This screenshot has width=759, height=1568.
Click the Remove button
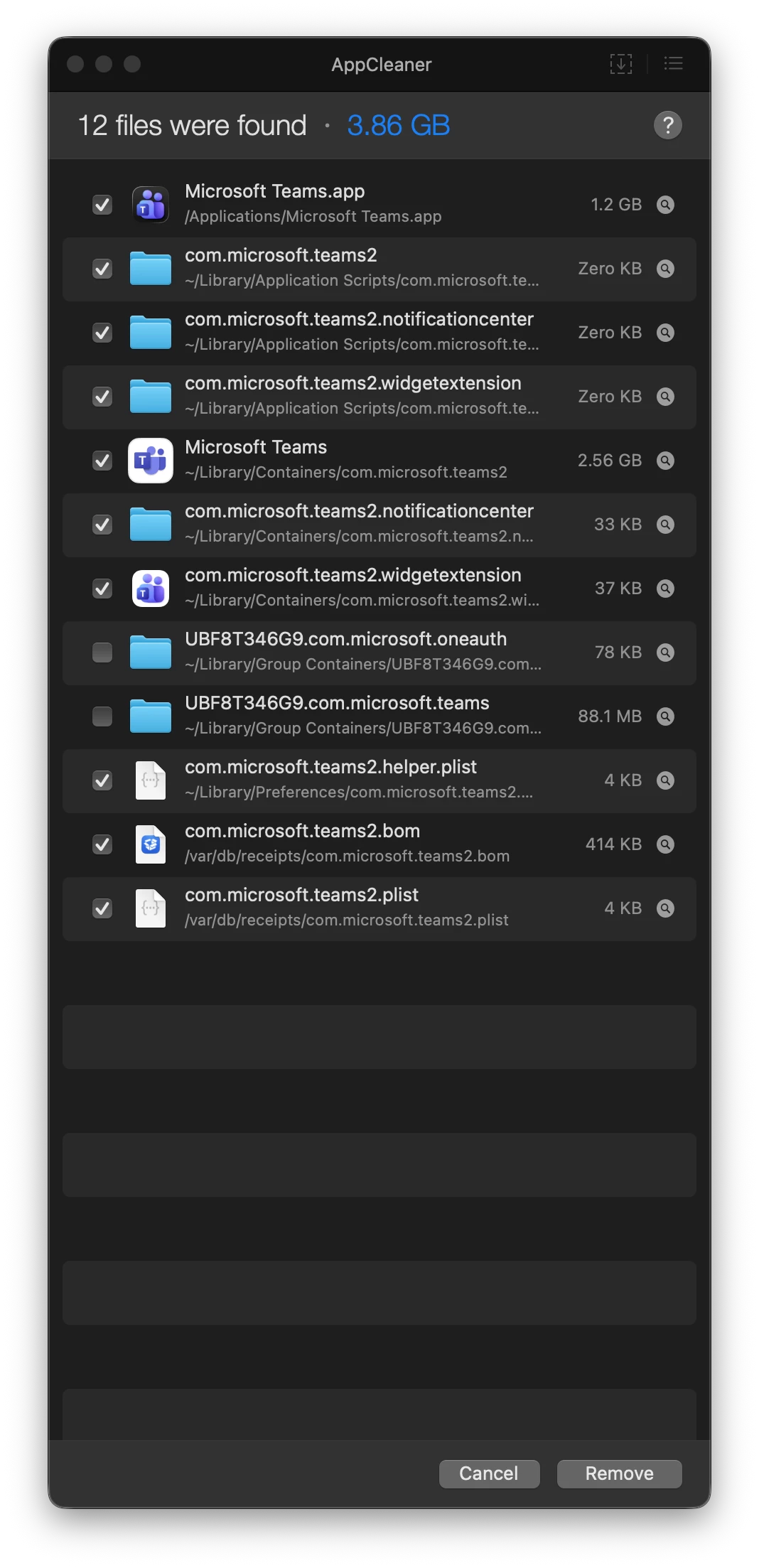coord(619,1473)
